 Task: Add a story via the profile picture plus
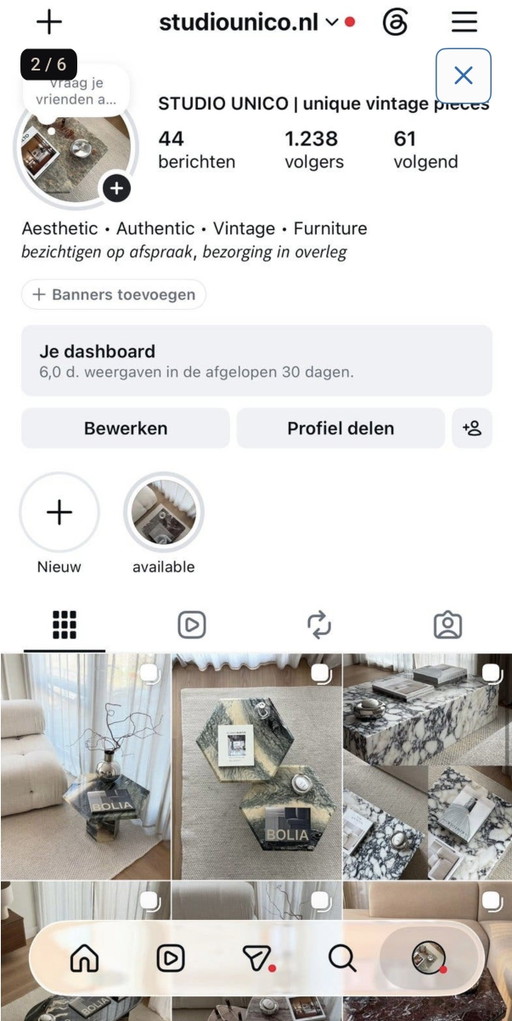117,189
